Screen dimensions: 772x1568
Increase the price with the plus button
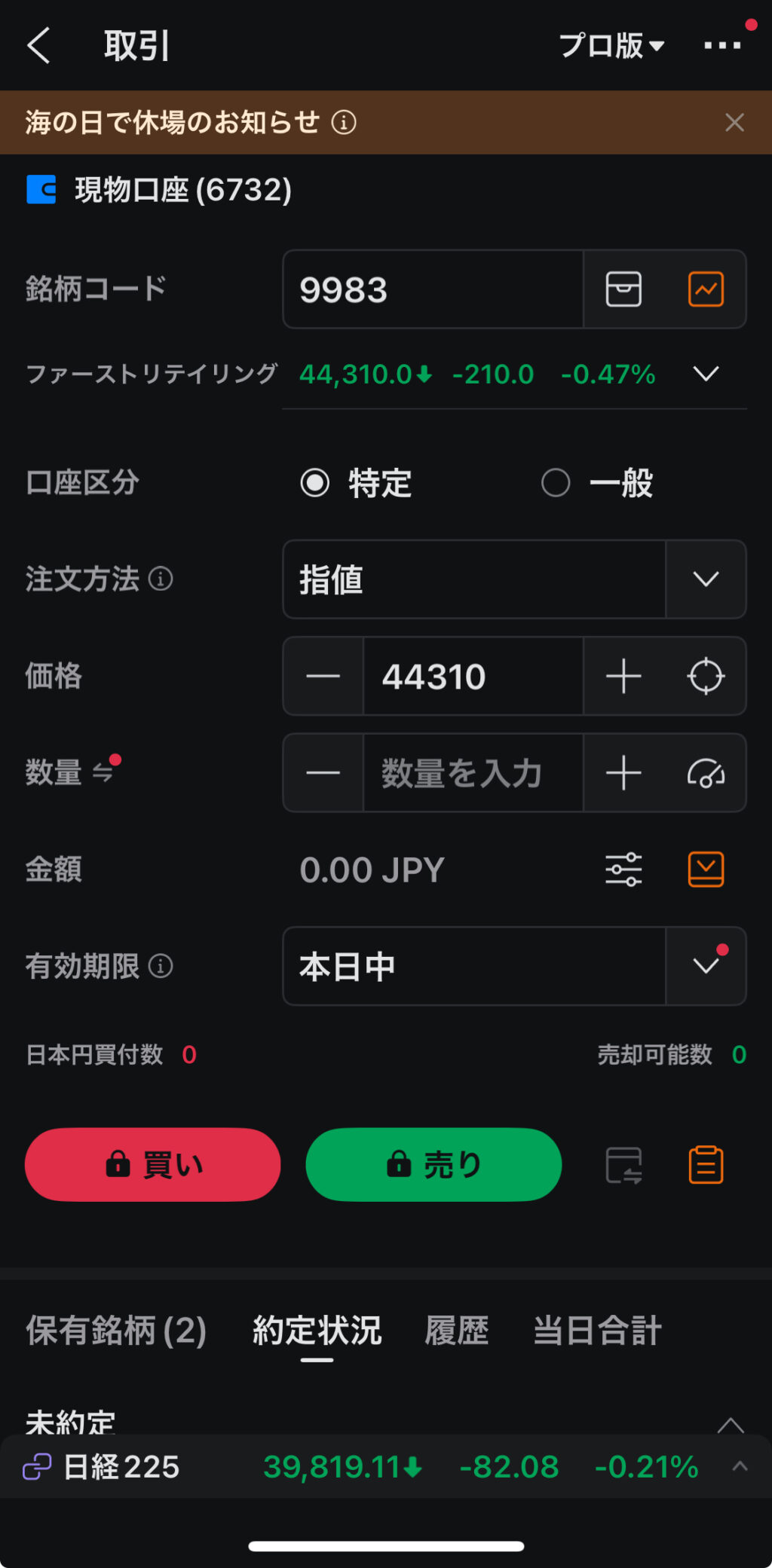[x=623, y=676]
